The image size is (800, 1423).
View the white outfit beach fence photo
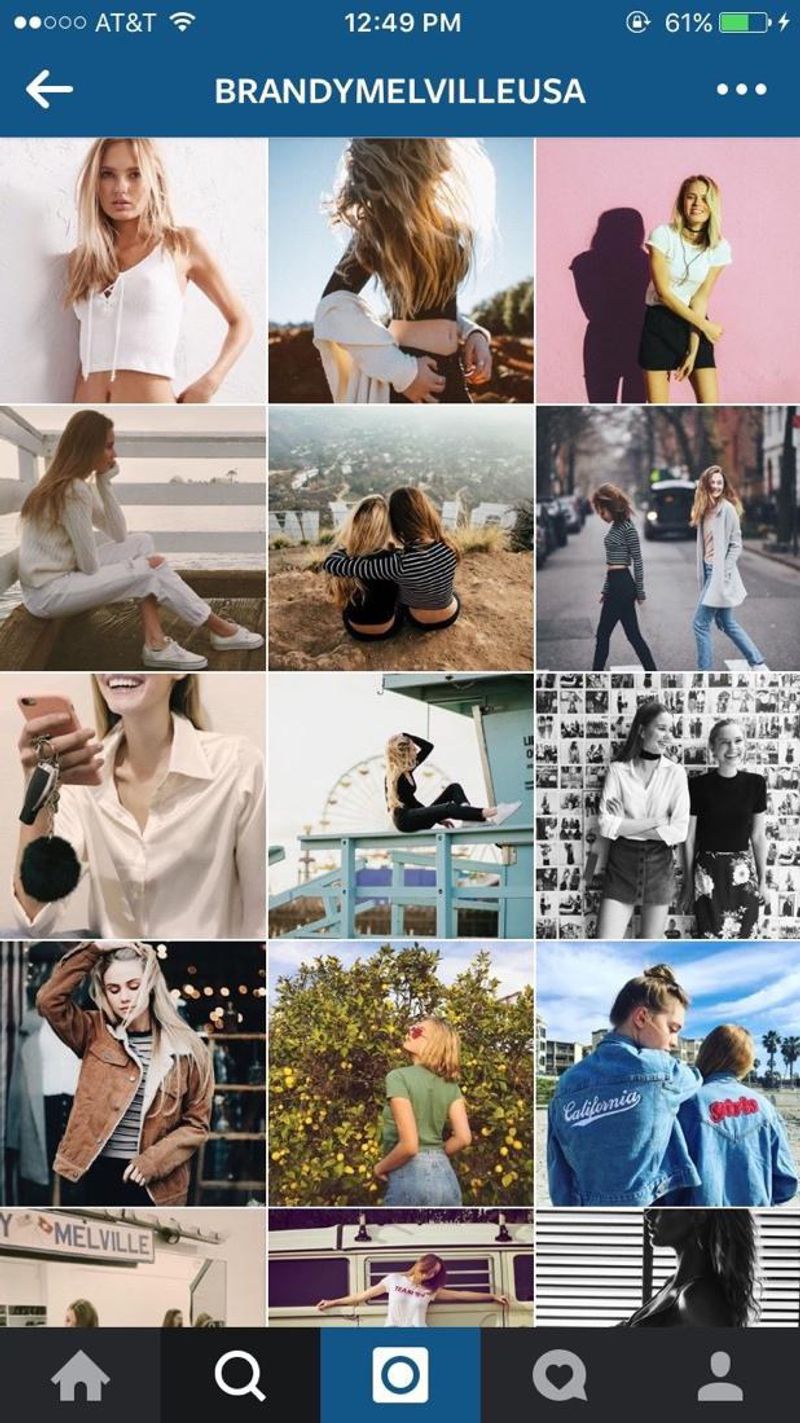(x=133, y=538)
